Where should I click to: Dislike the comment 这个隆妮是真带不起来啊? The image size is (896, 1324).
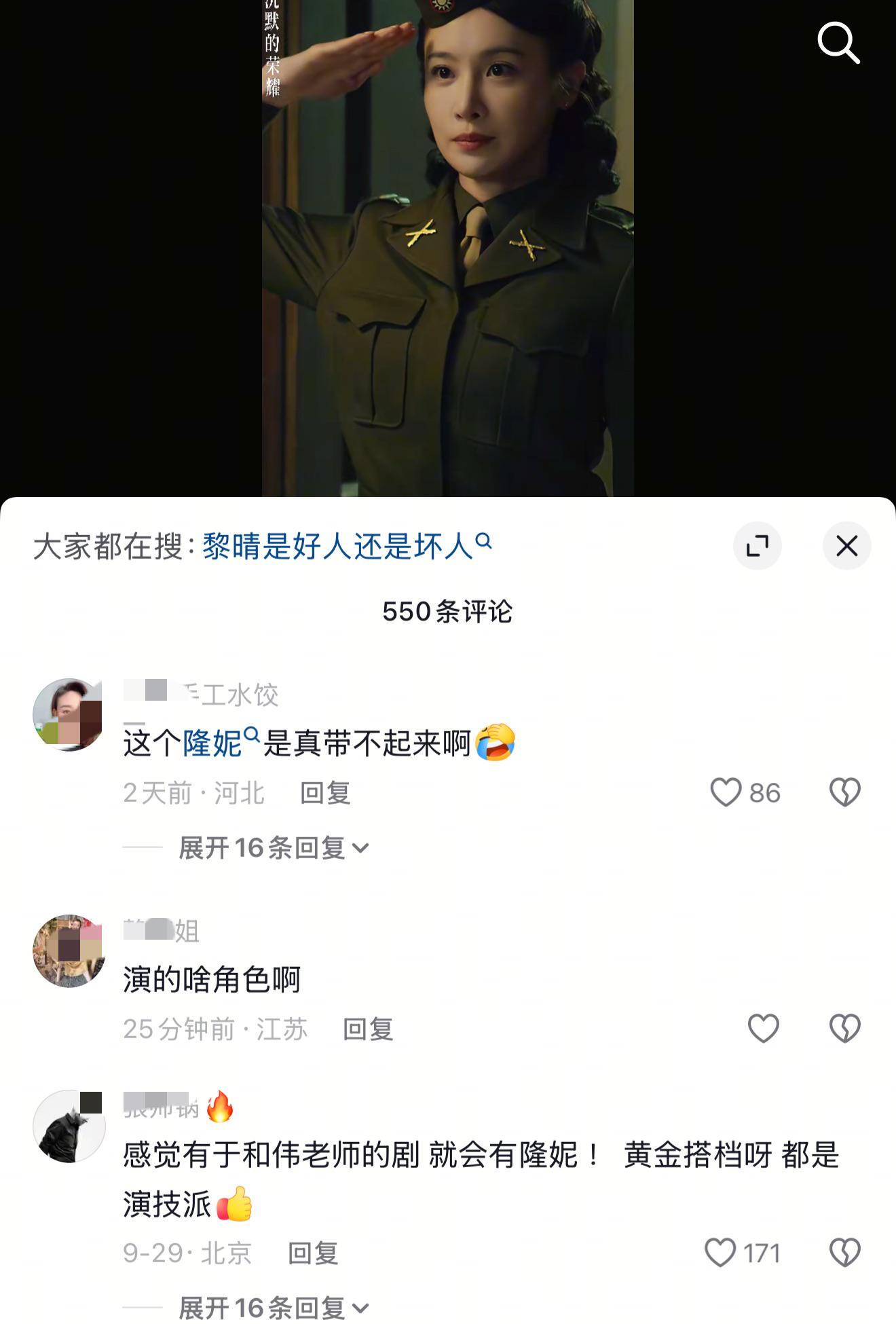coord(844,792)
